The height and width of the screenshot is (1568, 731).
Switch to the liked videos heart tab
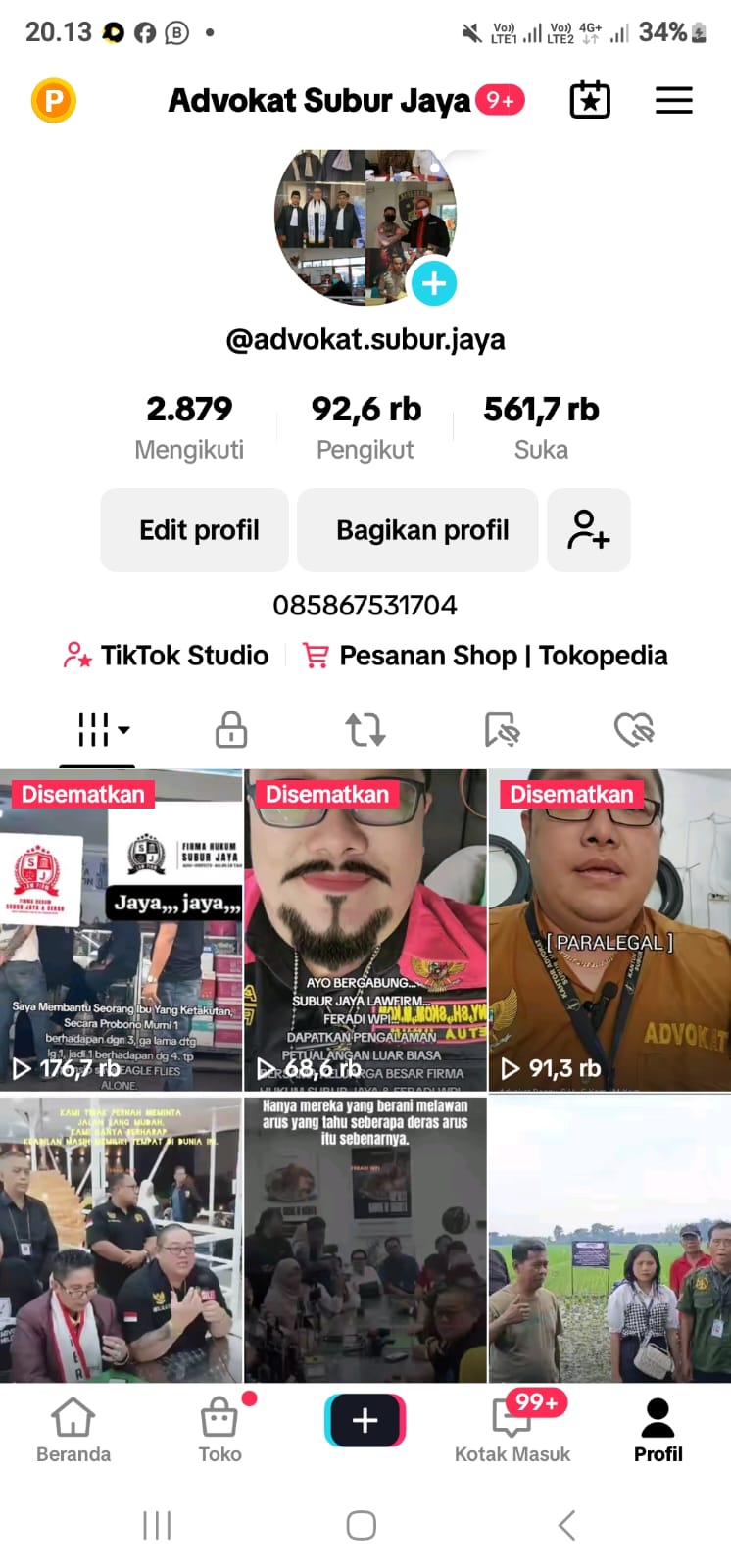634,730
